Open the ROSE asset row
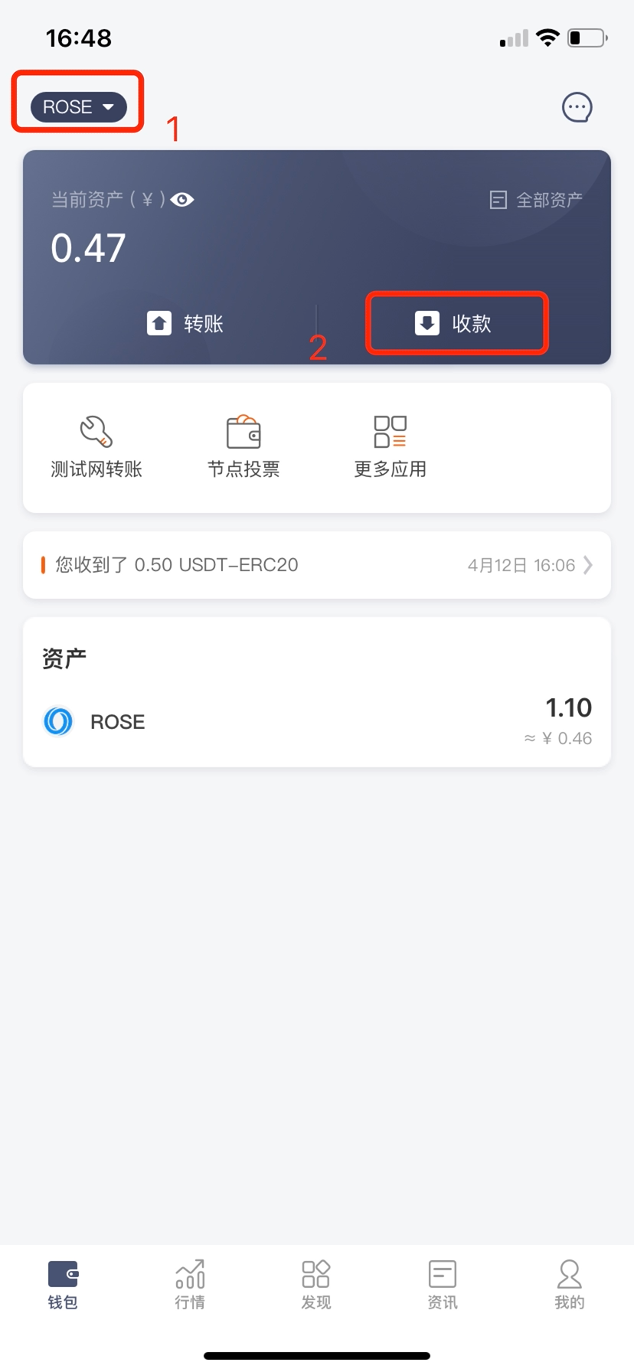 [x=317, y=722]
